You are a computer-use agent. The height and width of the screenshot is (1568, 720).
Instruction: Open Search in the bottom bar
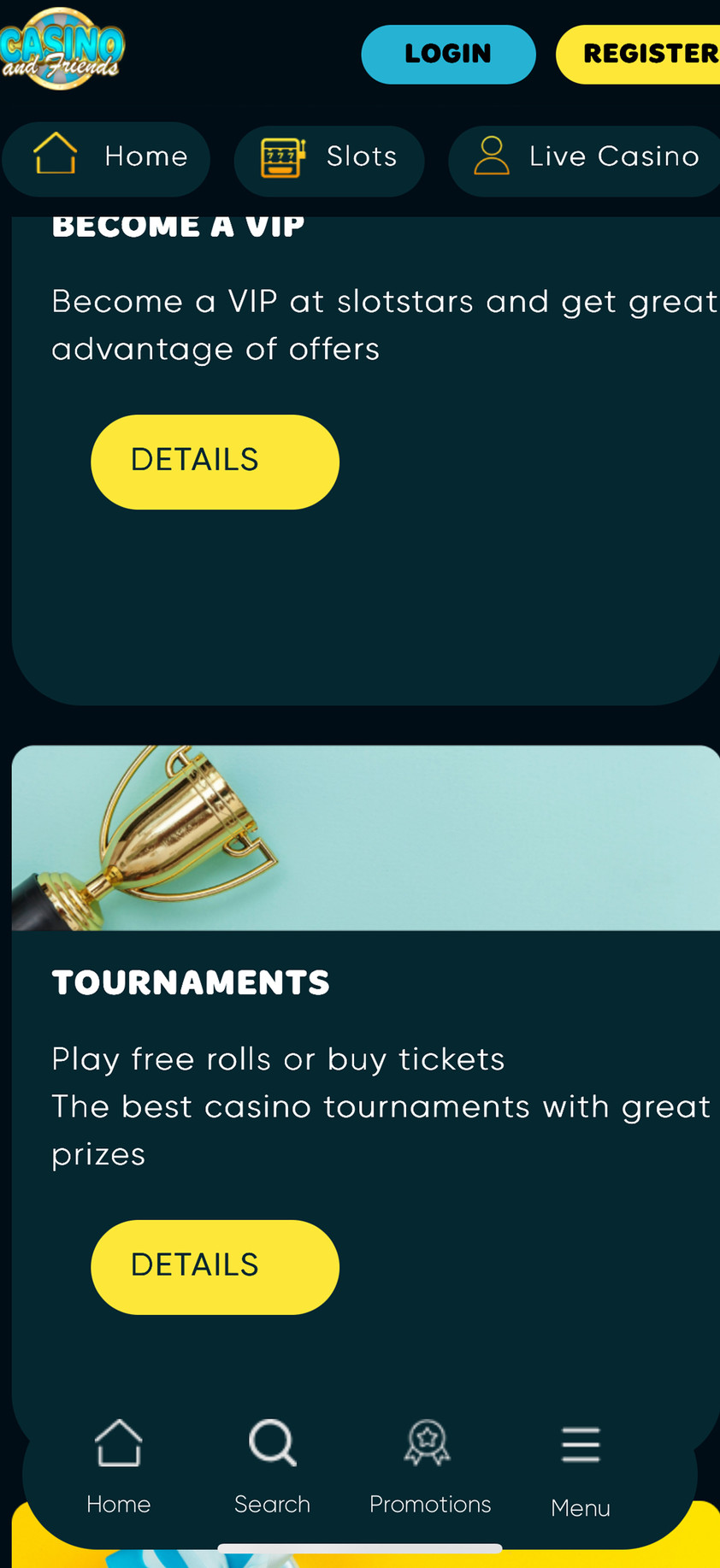(x=272, y=1465)
